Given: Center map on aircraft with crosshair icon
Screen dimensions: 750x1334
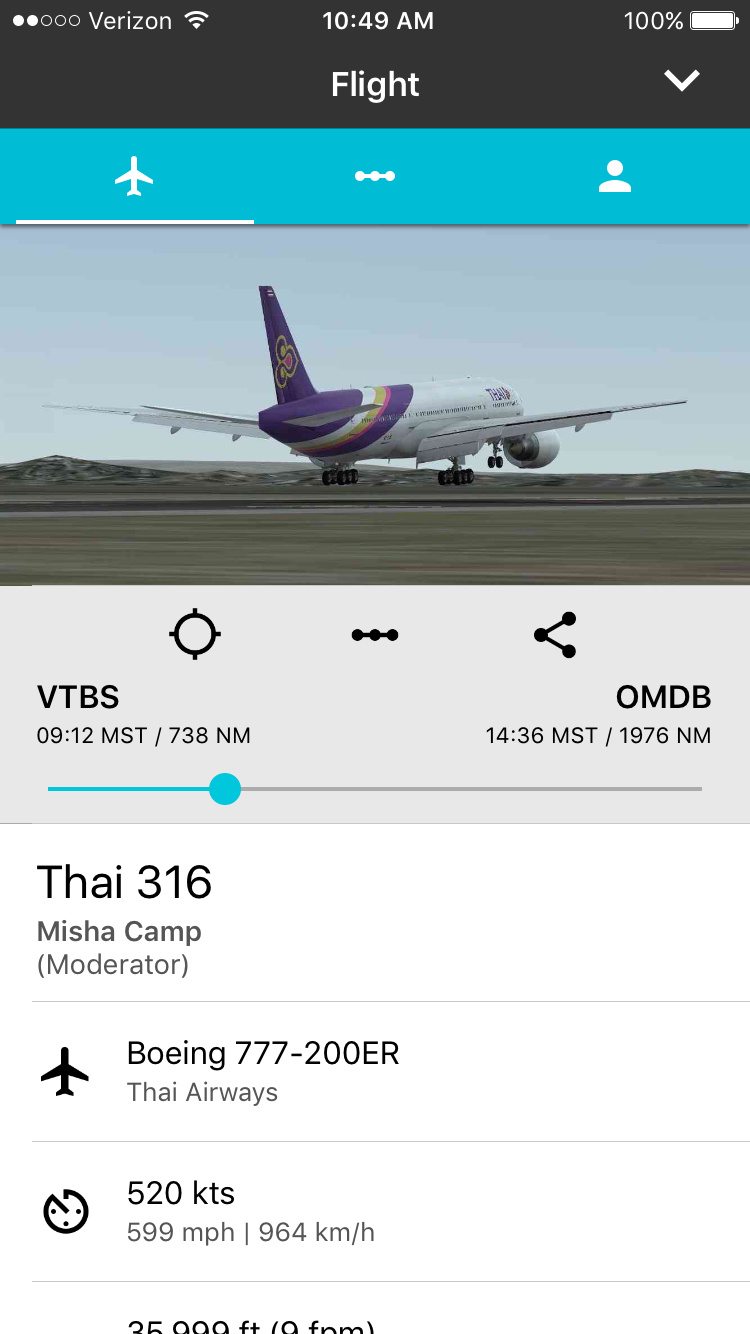Looking at the screenshot, I should [x=195, y=634].
